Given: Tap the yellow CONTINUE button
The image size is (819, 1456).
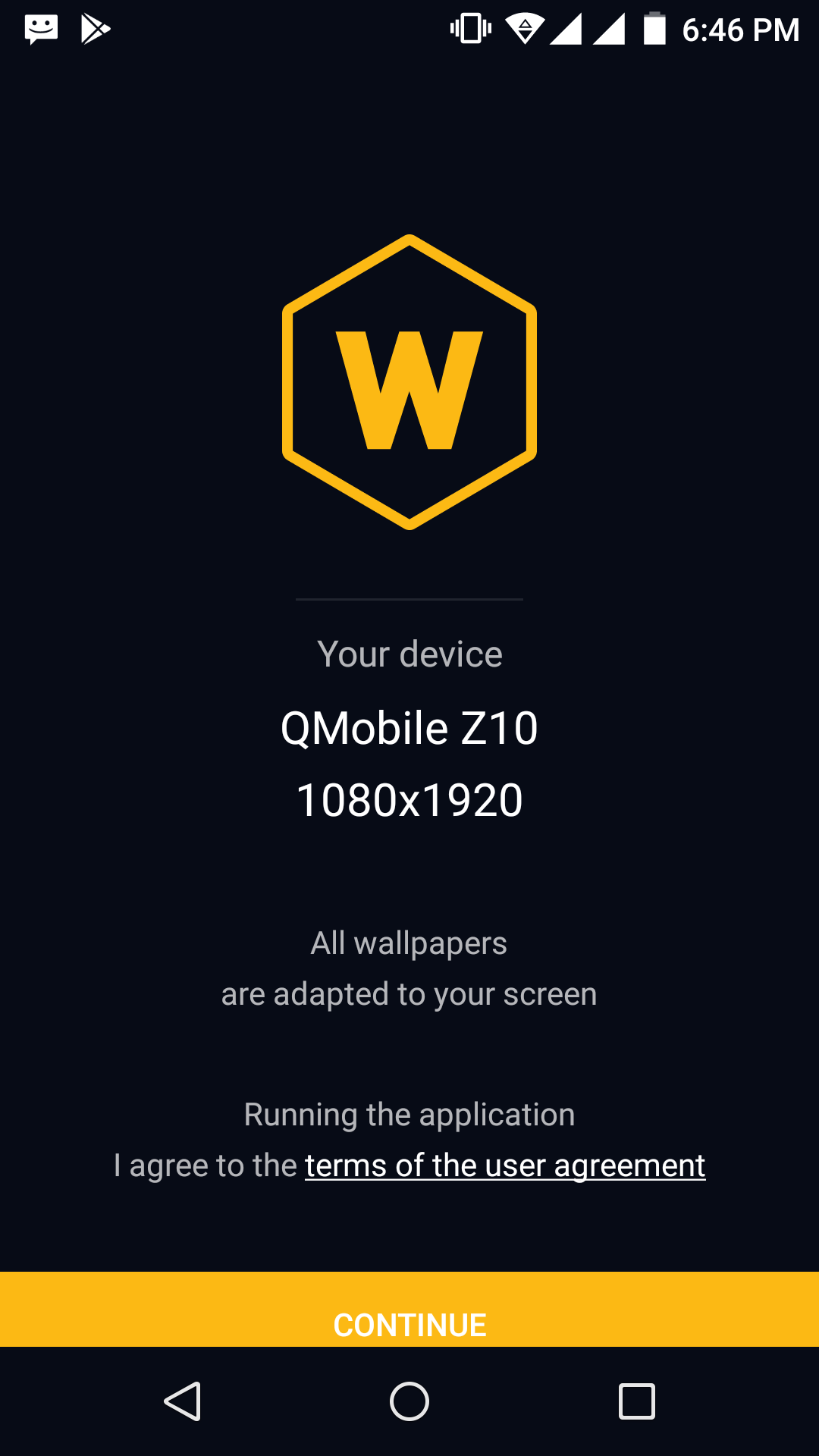Looking at the screenshot, I should 409,1310.
